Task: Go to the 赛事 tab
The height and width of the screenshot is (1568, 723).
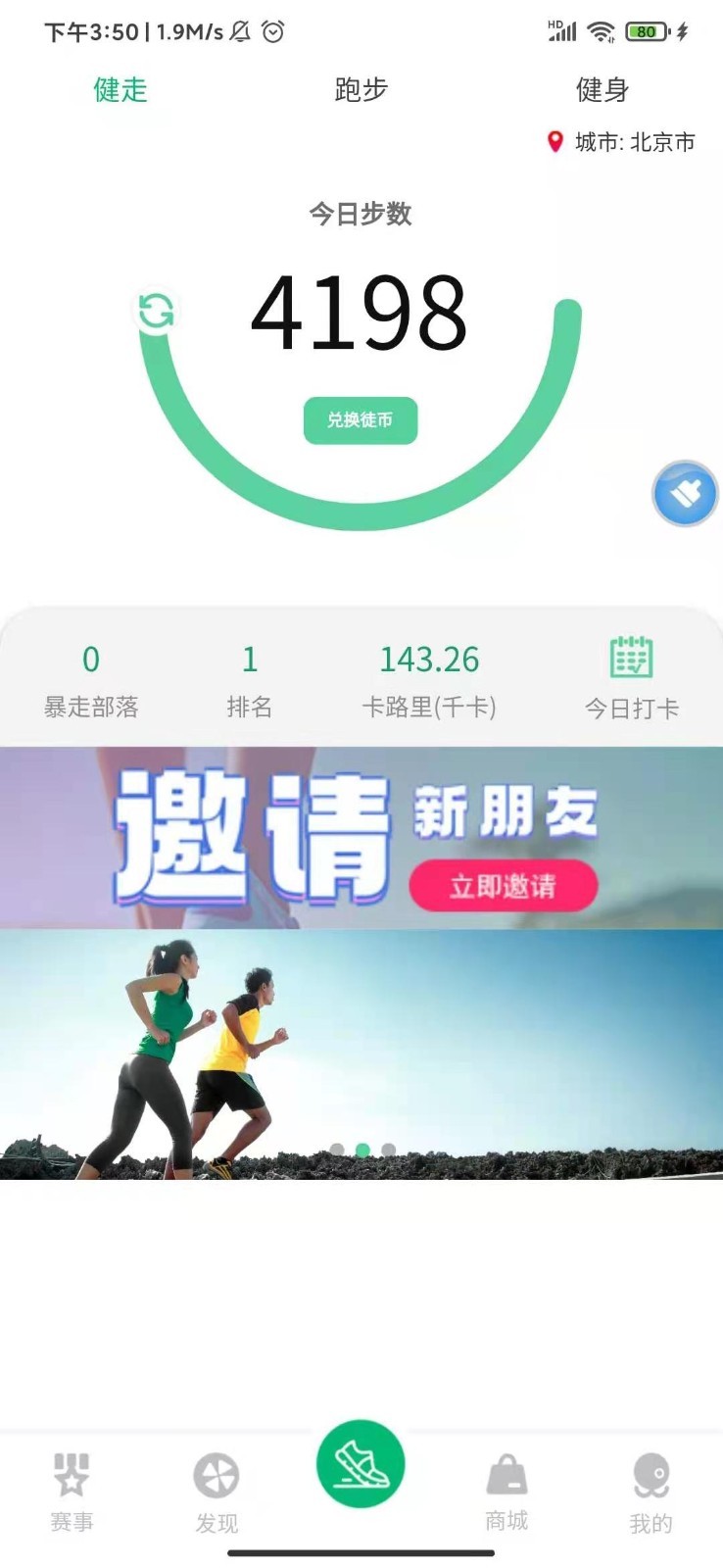Action: click(72, 1492)
